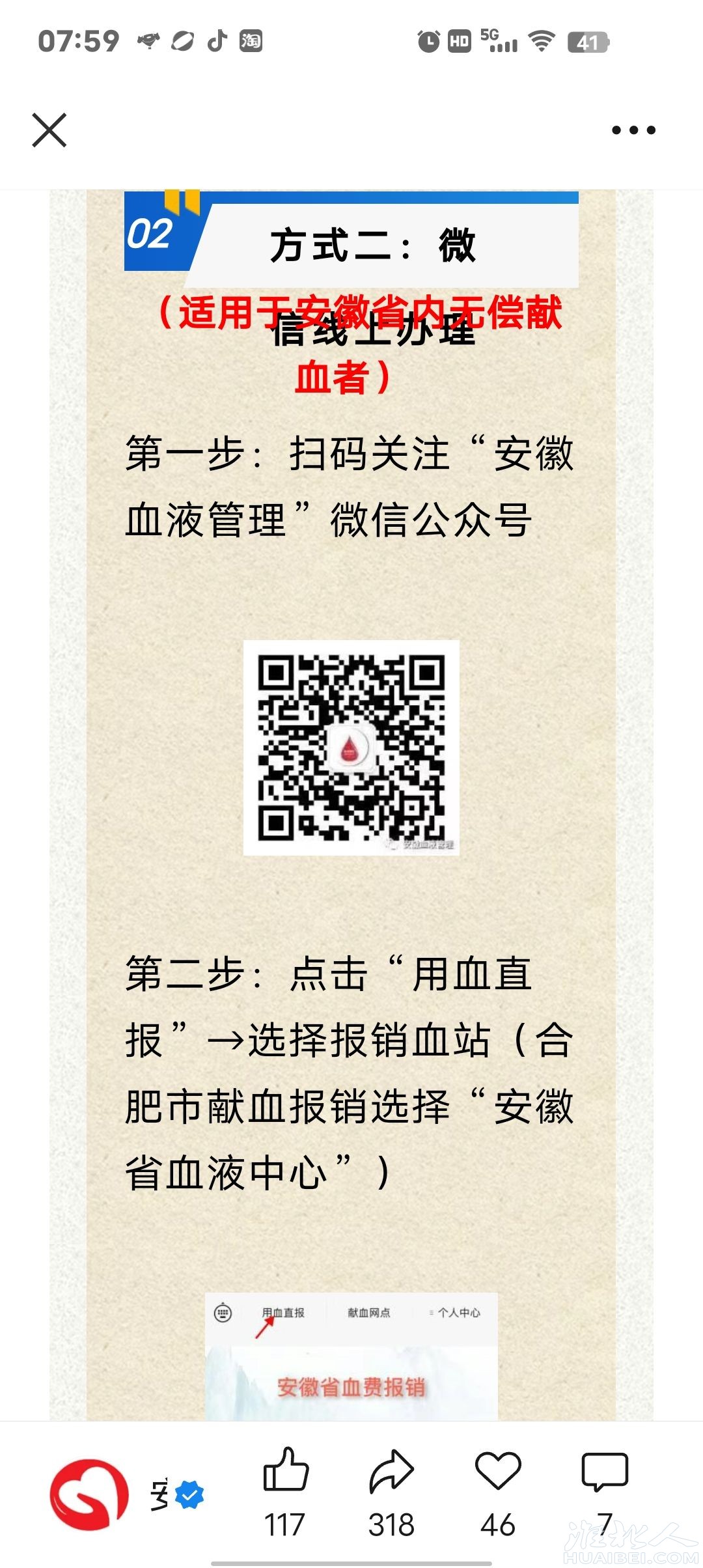The width and height of the screenshot is (703, 1568).
Task: Open the publisher's account avatar
Action: click(x=89, y=1495)
